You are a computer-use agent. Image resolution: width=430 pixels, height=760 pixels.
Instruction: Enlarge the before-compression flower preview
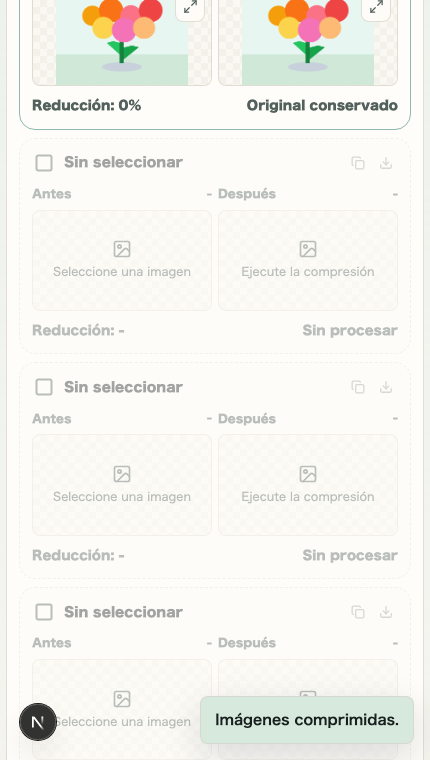190,8
